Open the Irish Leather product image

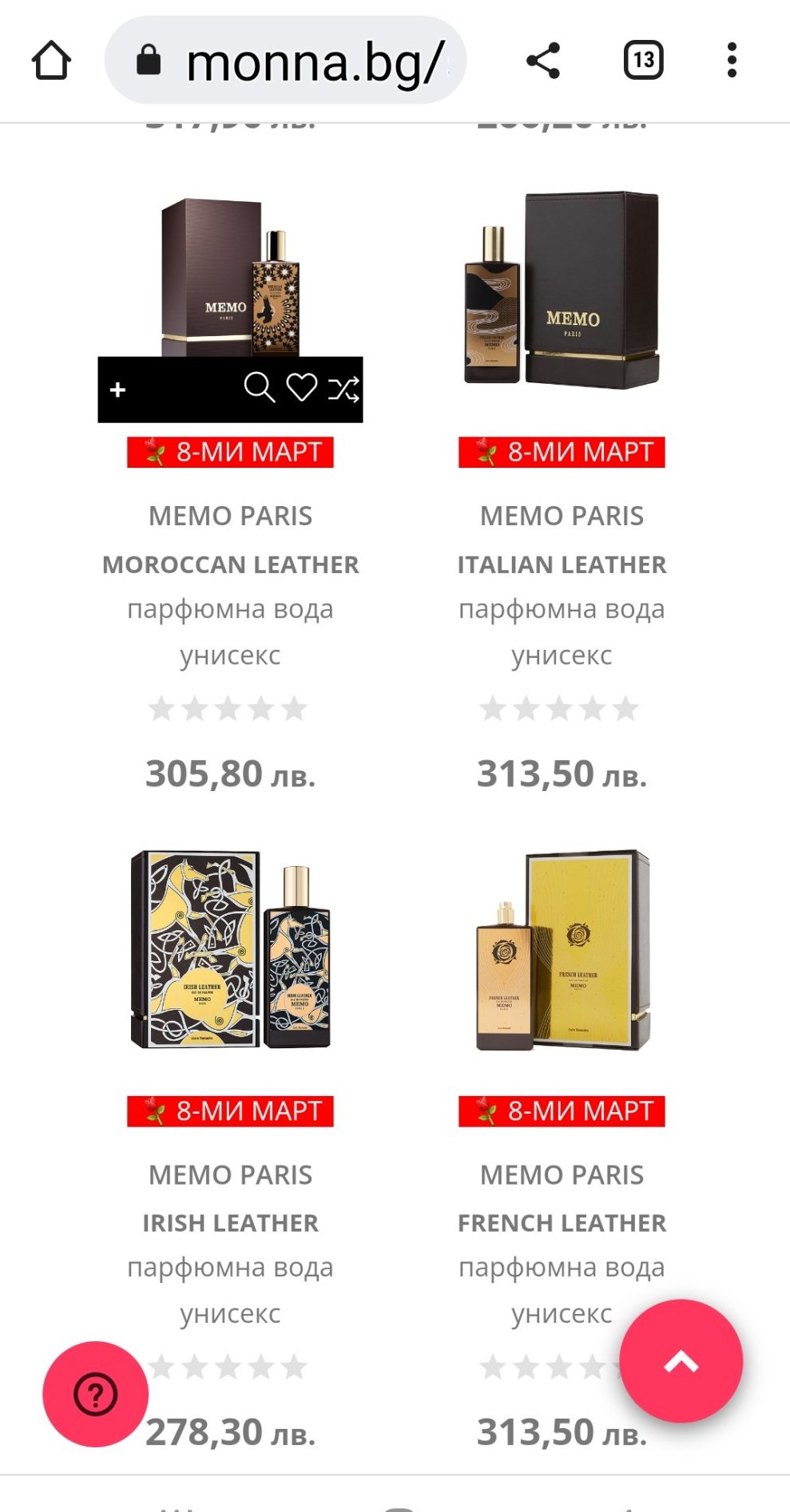point(230,950)
